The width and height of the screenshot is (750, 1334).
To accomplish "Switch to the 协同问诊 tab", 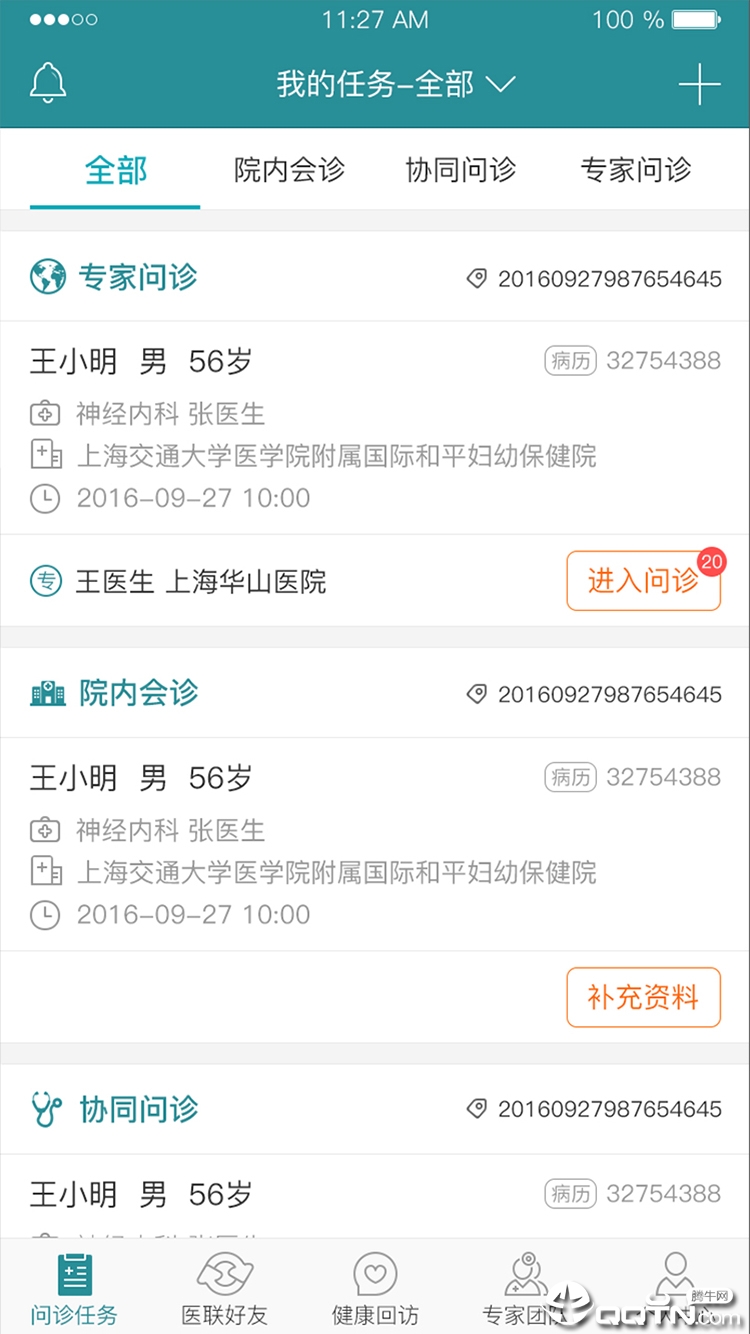I will click(x=461, y=171).
